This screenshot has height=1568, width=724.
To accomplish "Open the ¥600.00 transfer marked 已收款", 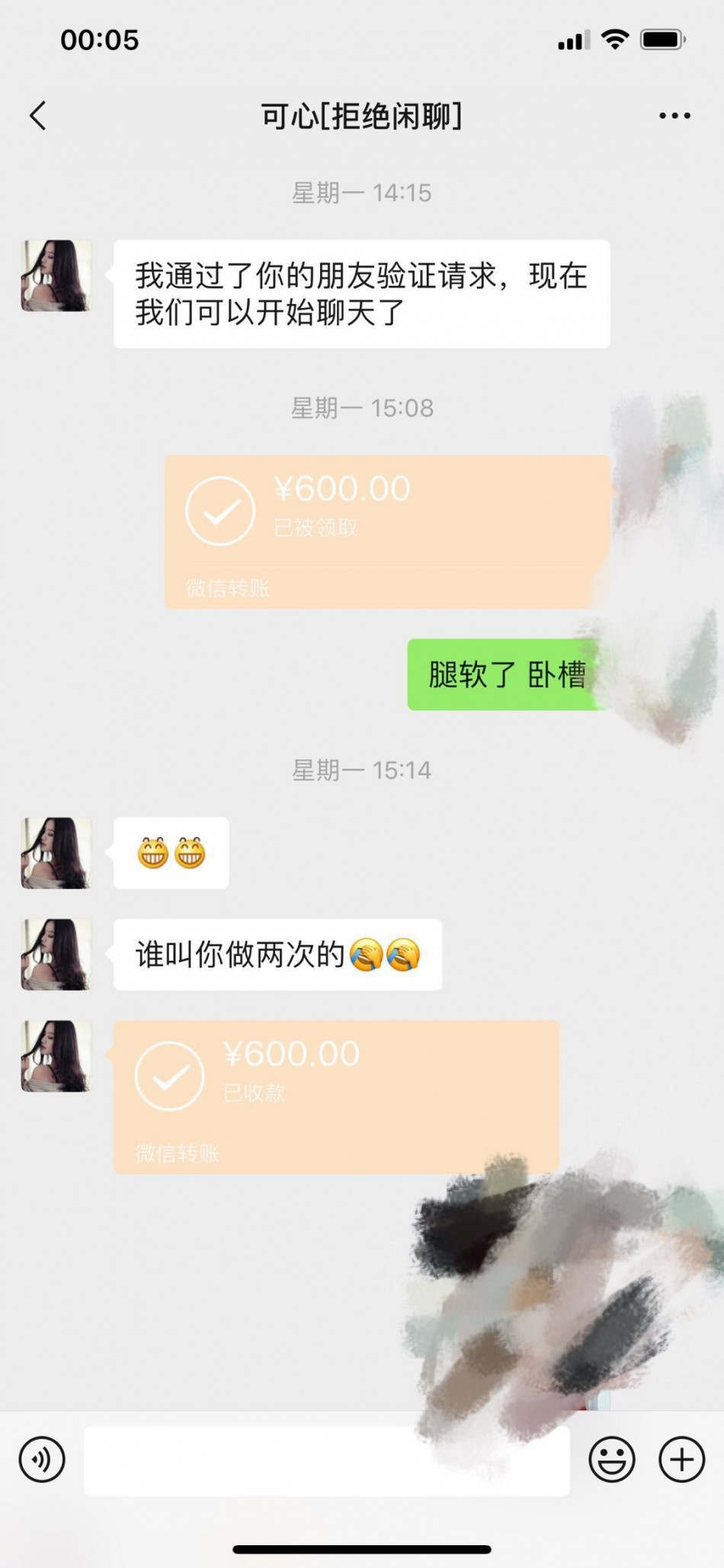I will point(336,1096).
